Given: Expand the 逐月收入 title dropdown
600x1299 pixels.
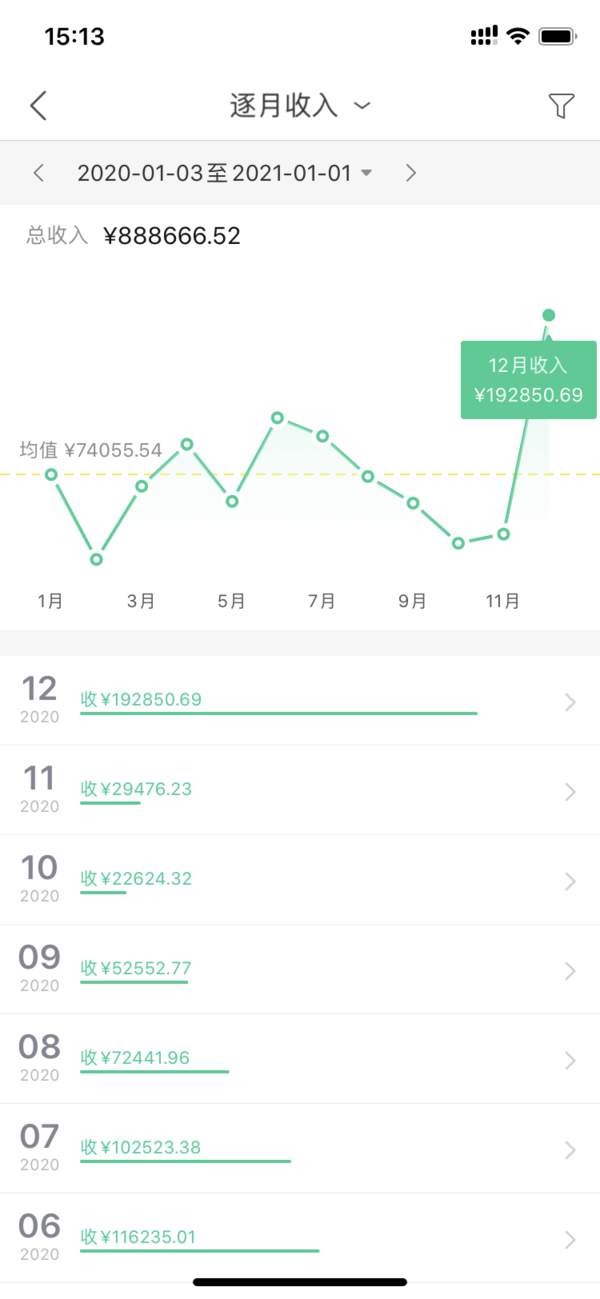Looking at the screenshot, I should tap(301, 106).
